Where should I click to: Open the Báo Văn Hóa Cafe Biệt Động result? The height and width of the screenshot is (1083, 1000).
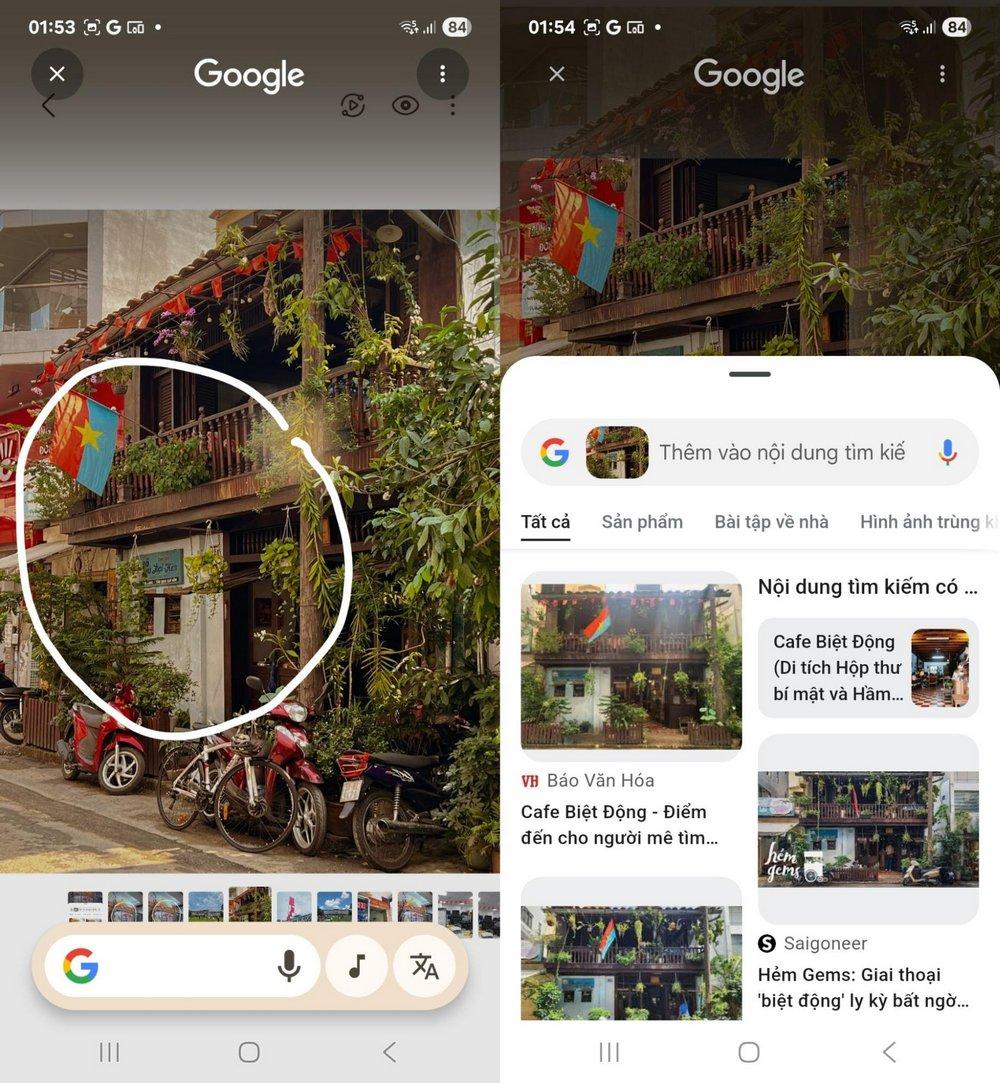[631, 710]
